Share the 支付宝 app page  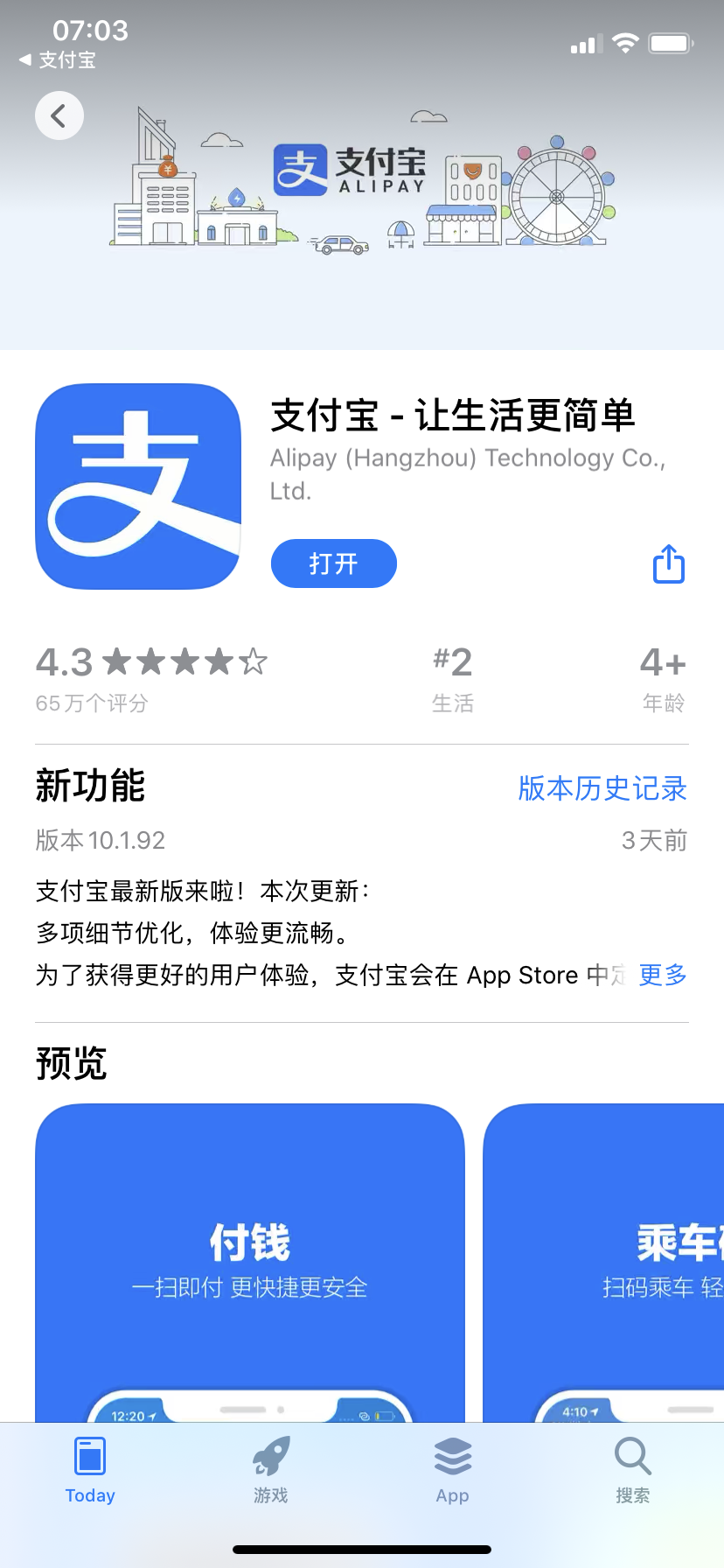tap(669, 563)
